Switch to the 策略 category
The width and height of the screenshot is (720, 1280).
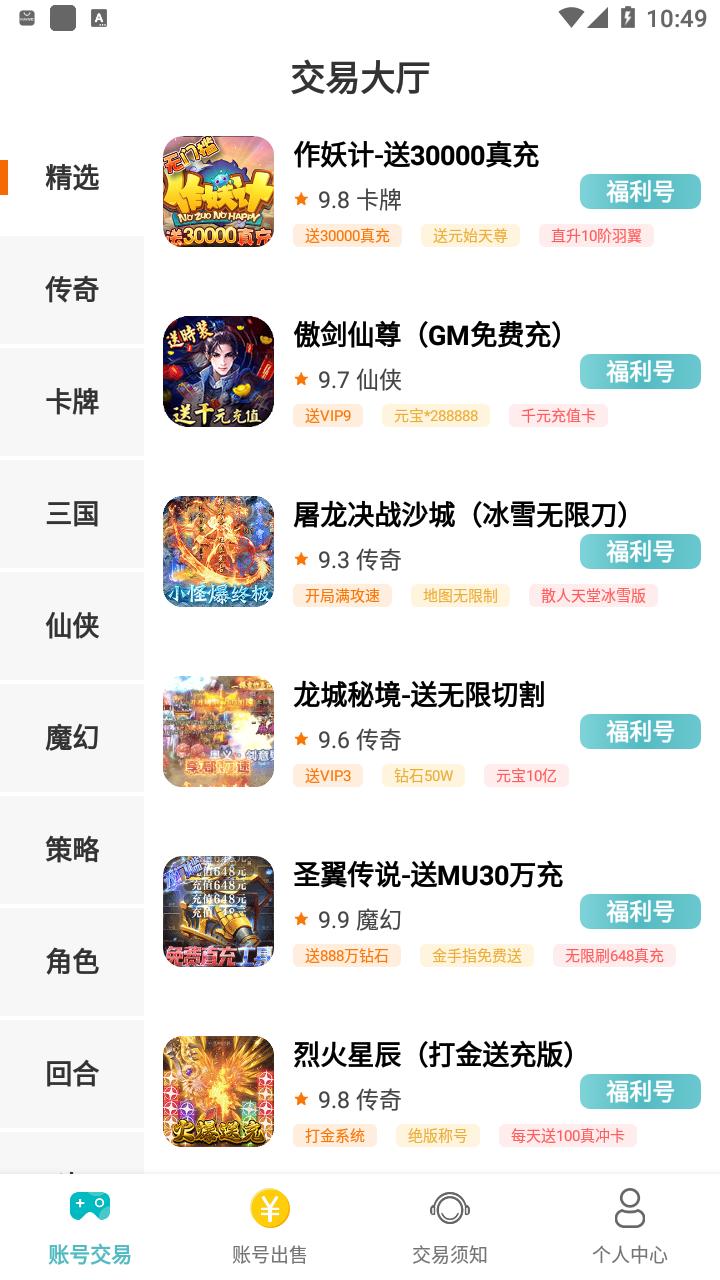pyautogui.click(x=72, y=850)
